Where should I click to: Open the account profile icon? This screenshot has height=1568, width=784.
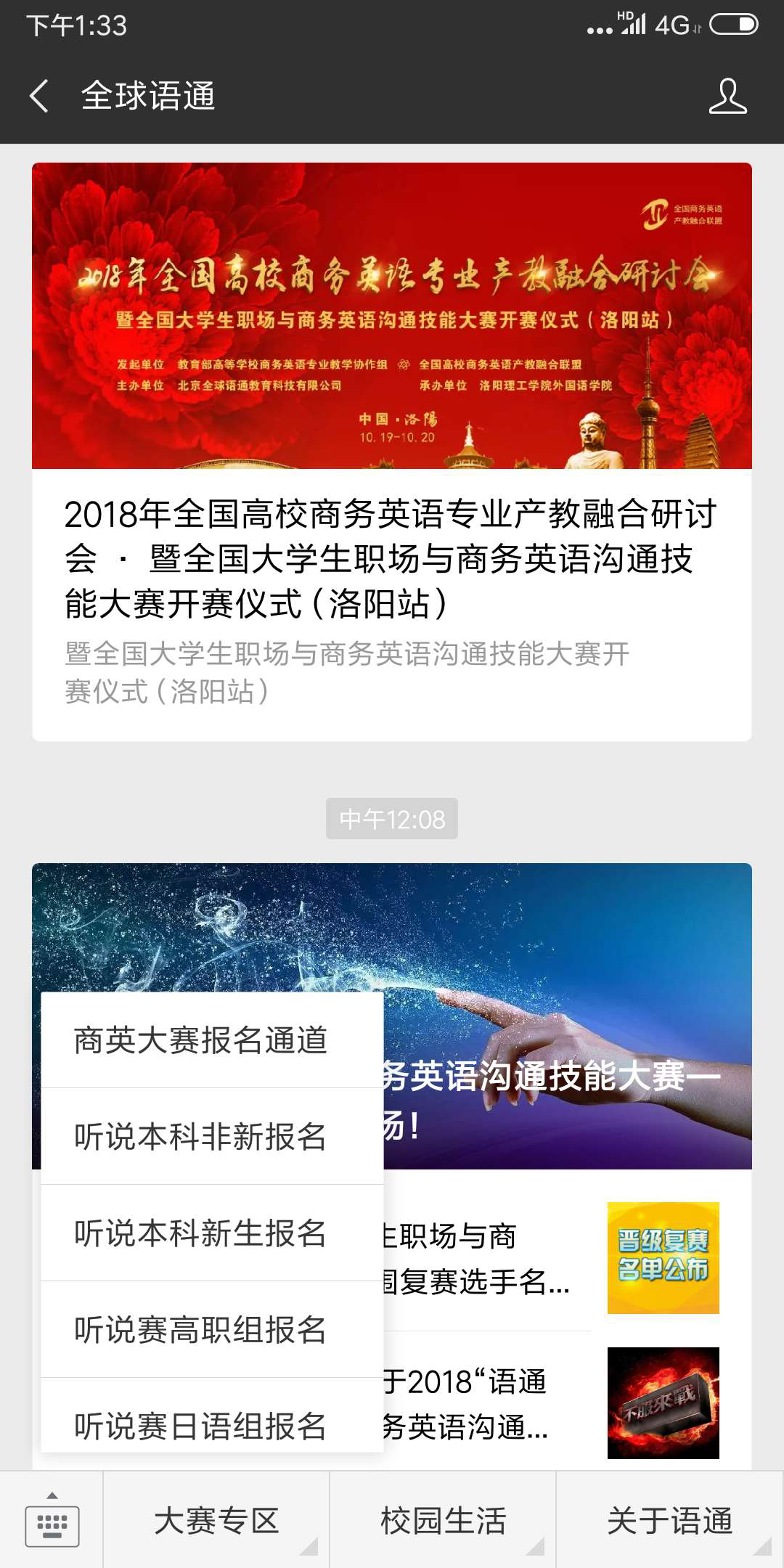click(x=727, y=96)
